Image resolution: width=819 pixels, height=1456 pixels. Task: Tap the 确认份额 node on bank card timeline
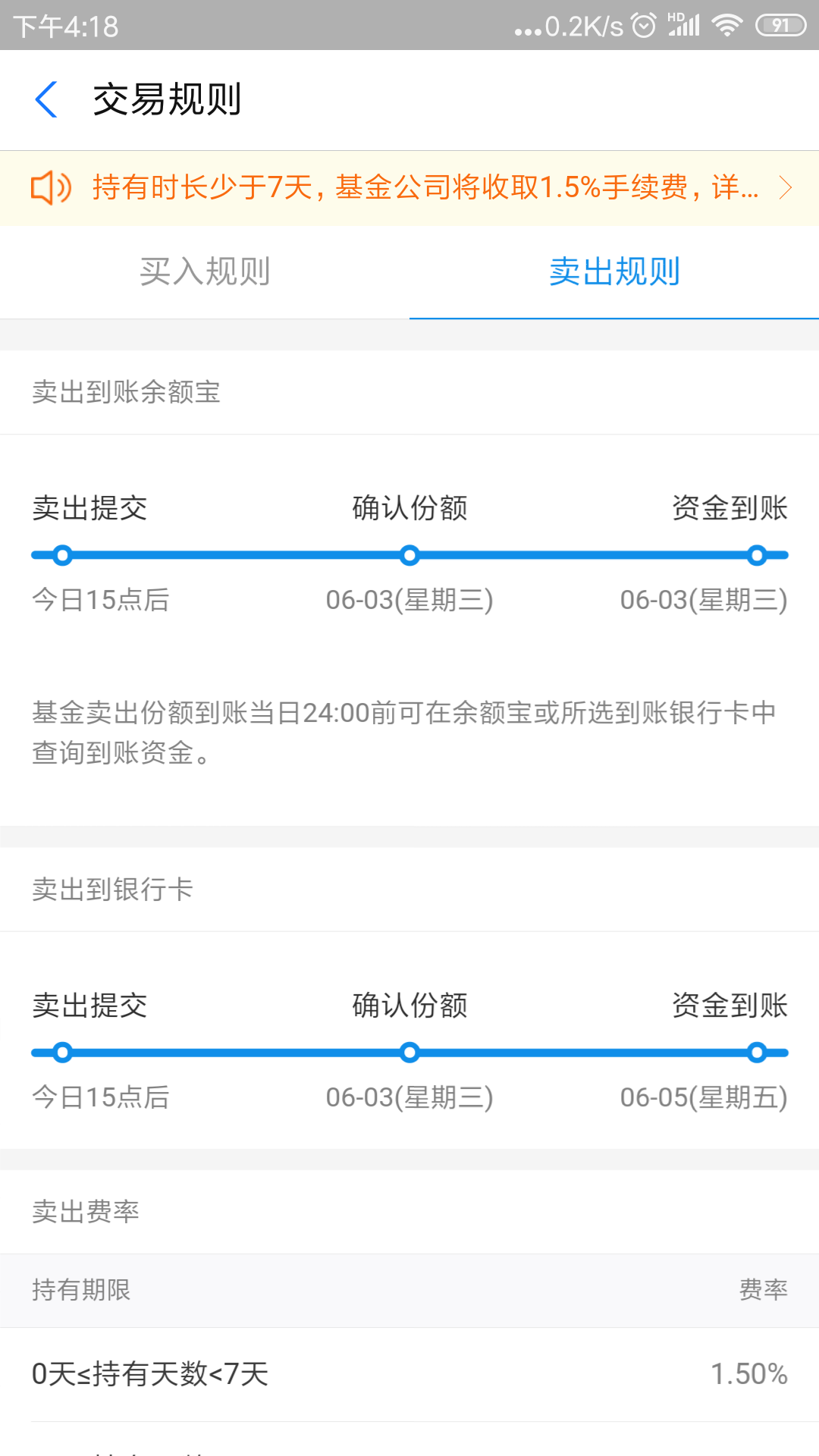(x=409, y=1052)
